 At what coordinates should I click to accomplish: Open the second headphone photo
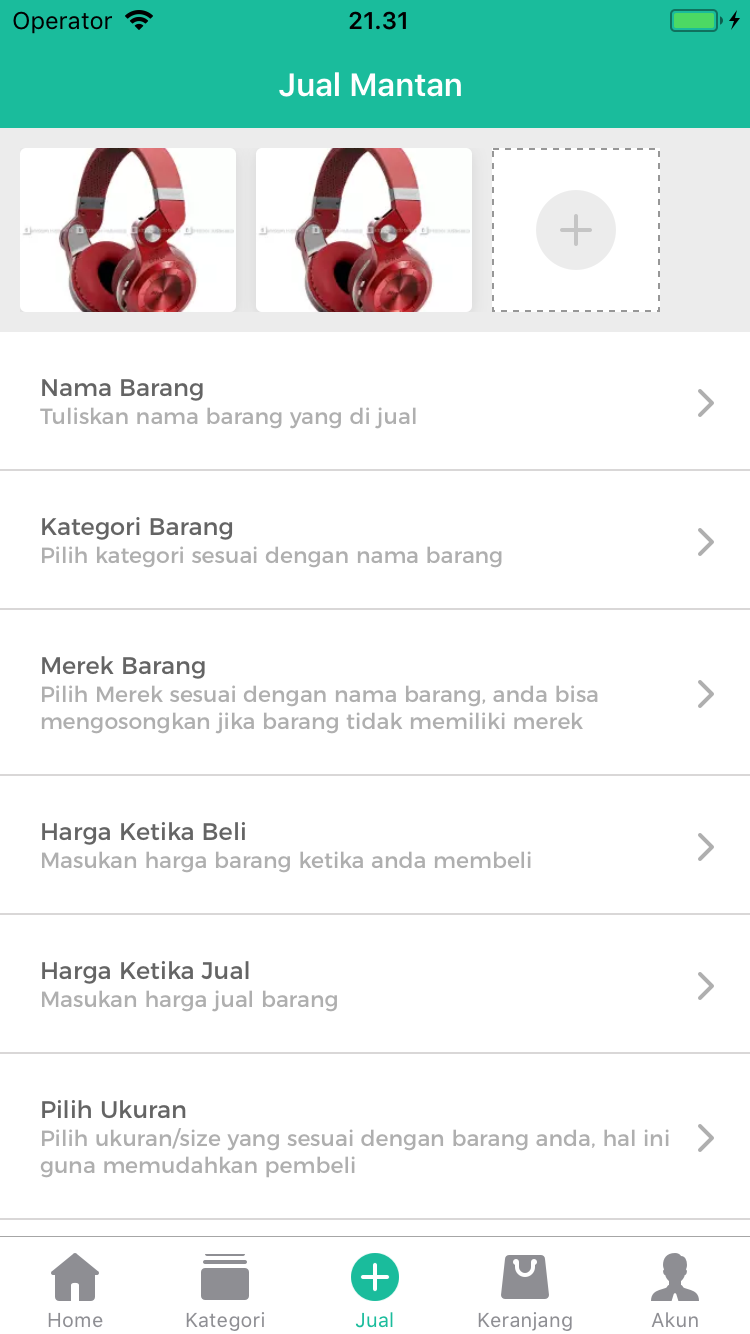pos(364,230)
